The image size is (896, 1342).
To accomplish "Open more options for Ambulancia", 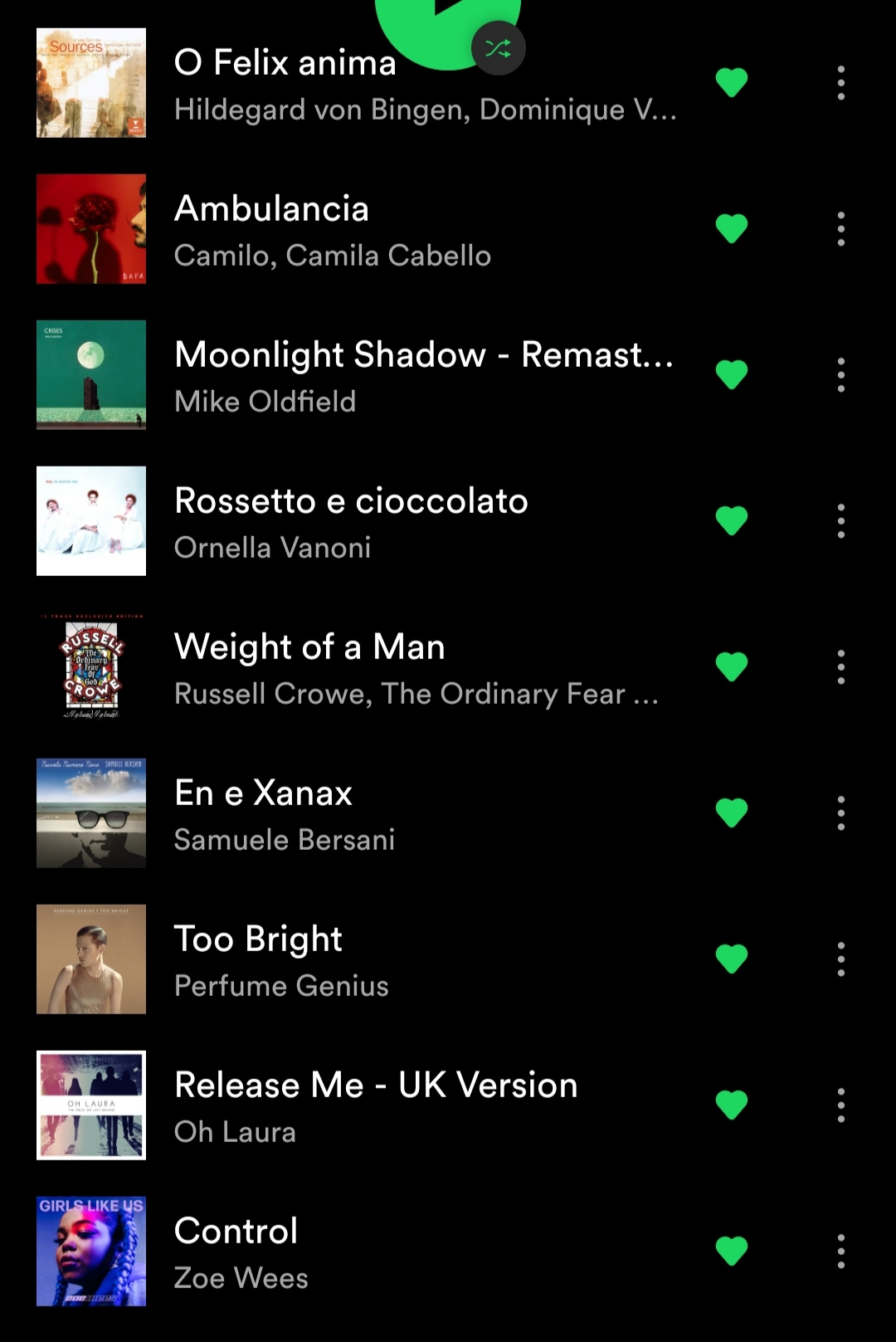I will [840, 228].
